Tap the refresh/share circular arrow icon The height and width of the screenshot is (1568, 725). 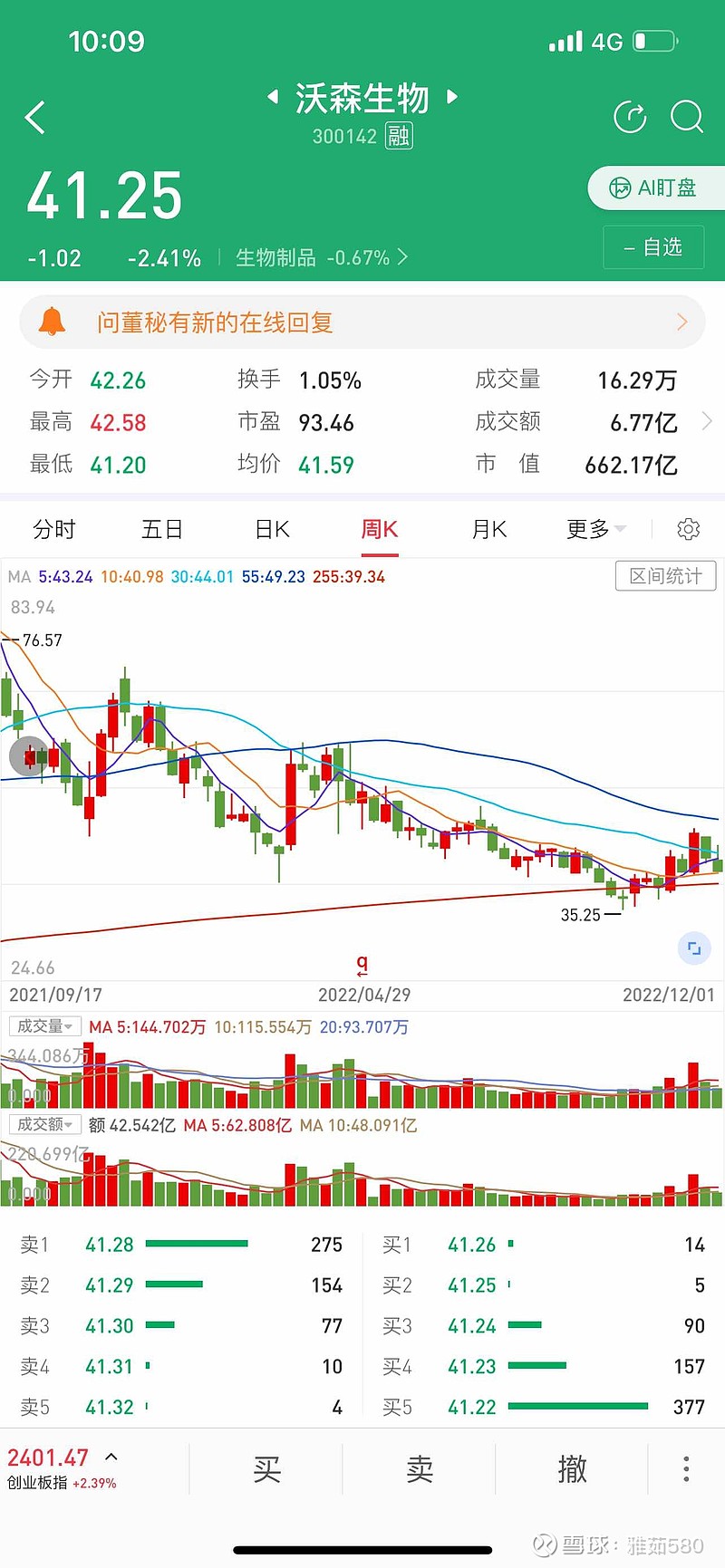click(x=630, y=117)
